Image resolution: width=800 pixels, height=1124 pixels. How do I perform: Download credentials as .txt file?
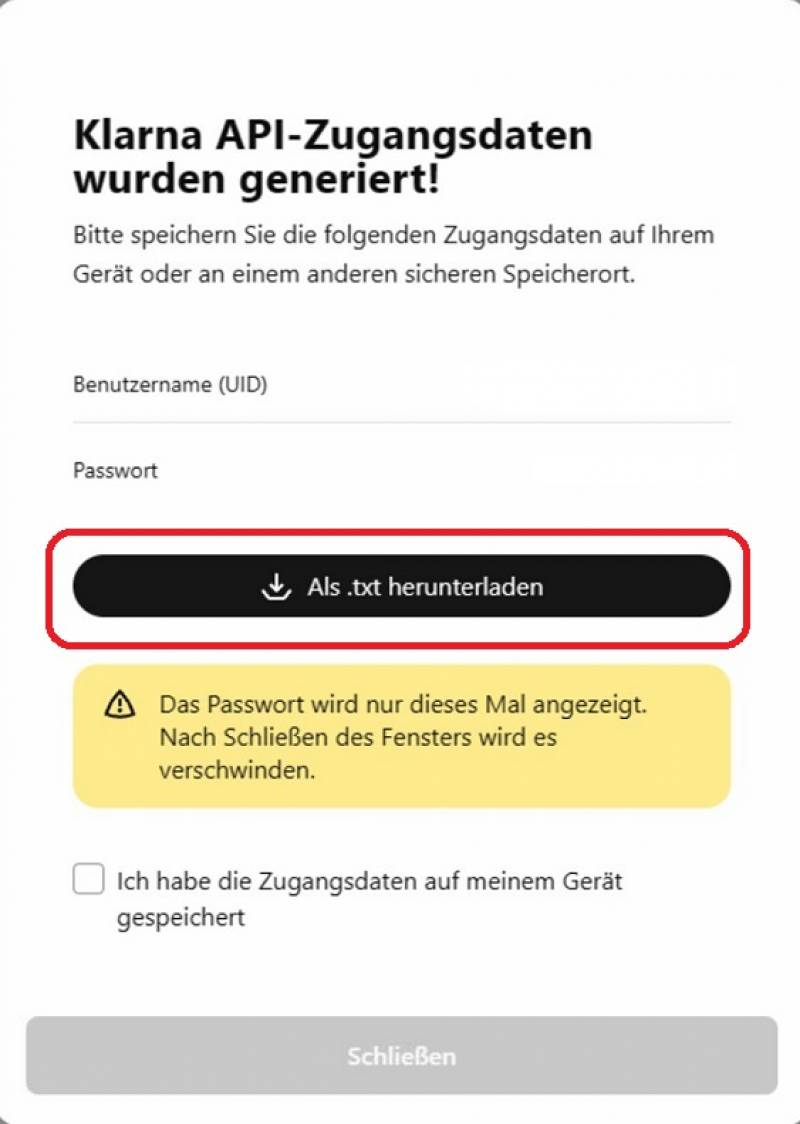tap(401, 587)
